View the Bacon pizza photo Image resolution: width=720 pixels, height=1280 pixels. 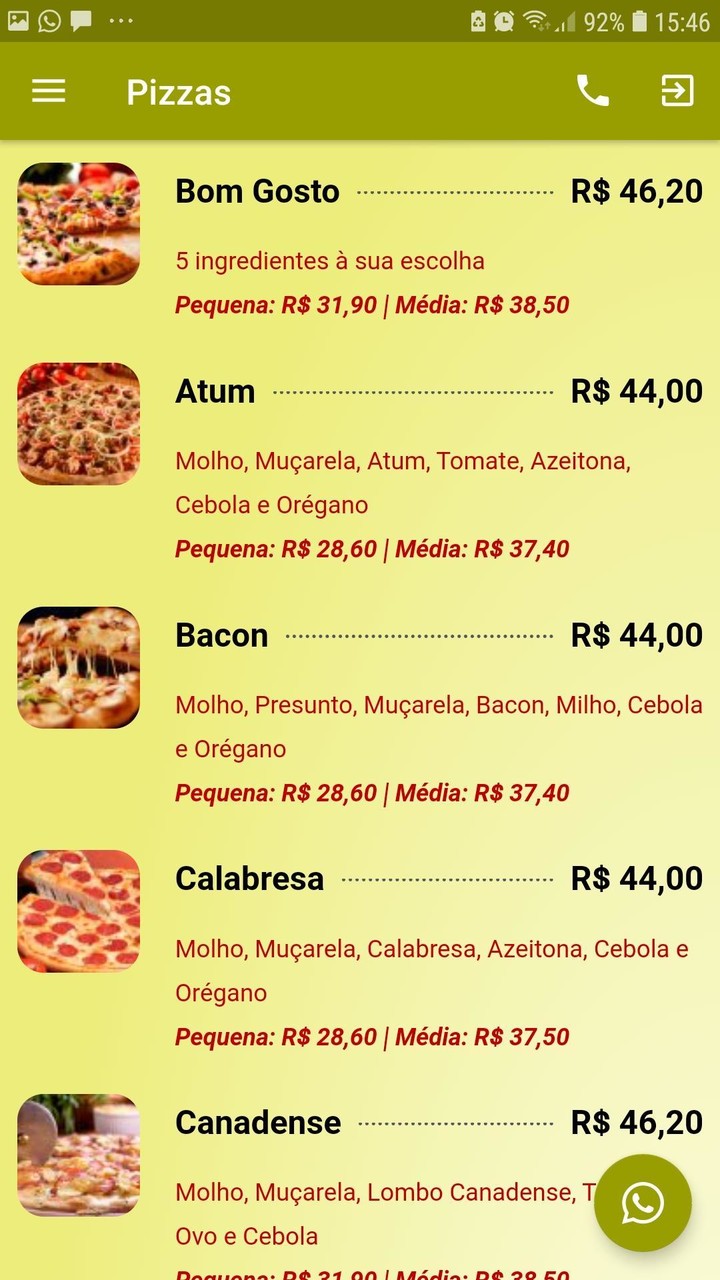tap(78, 667)
